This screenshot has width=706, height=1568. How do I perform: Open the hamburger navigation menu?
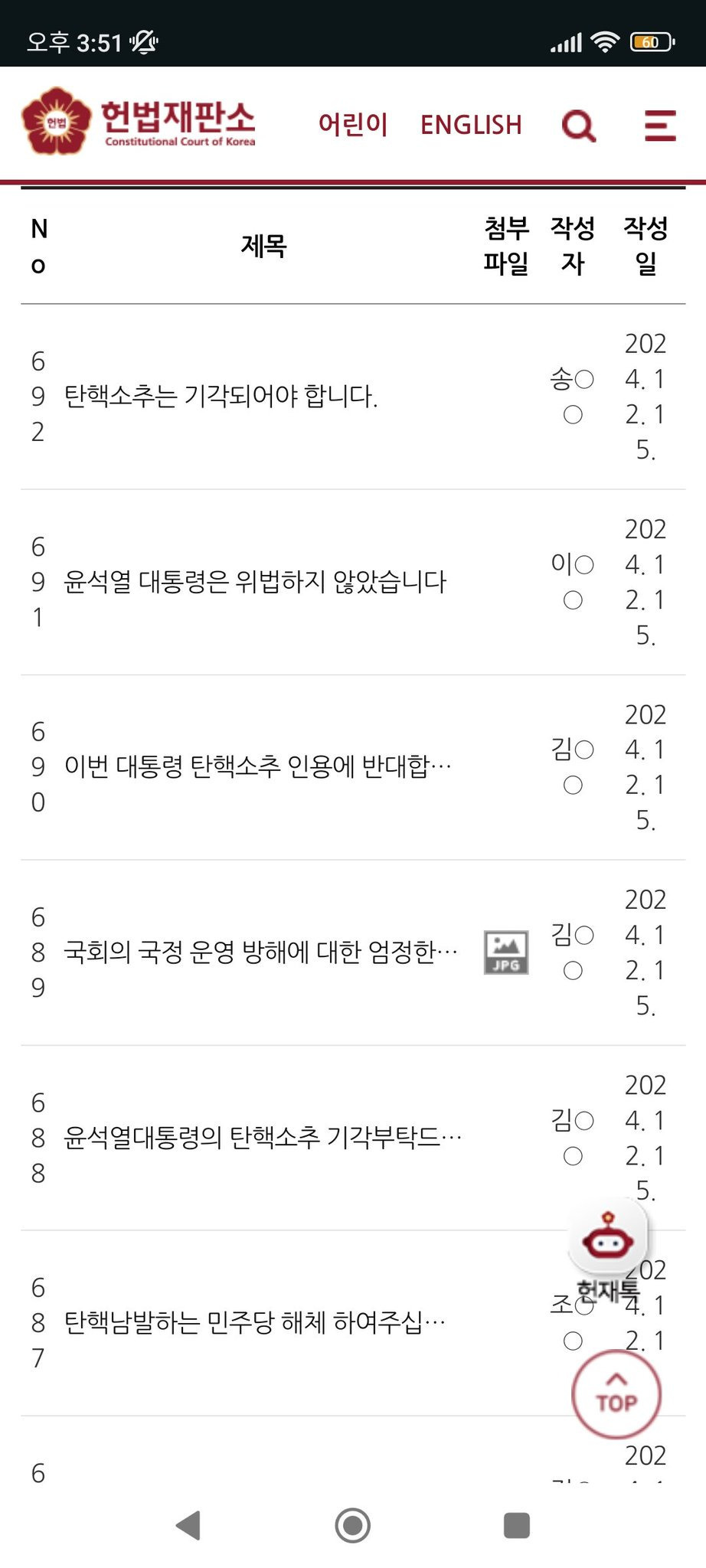click(x=659, y=125)
